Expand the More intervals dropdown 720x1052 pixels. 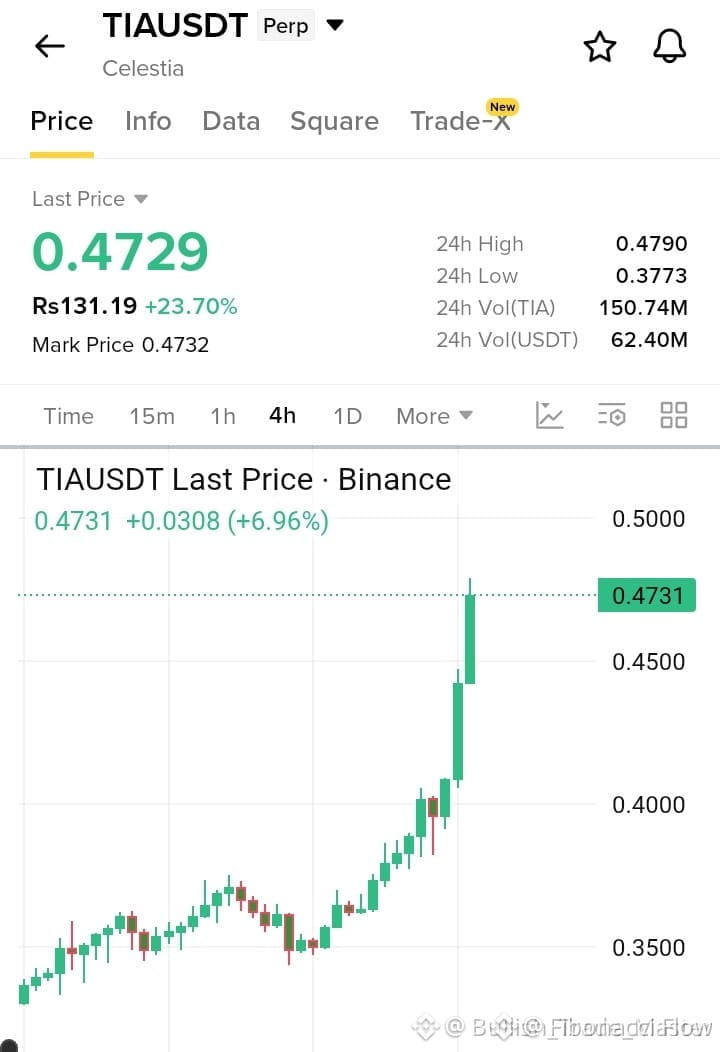(x=435, y=416)
